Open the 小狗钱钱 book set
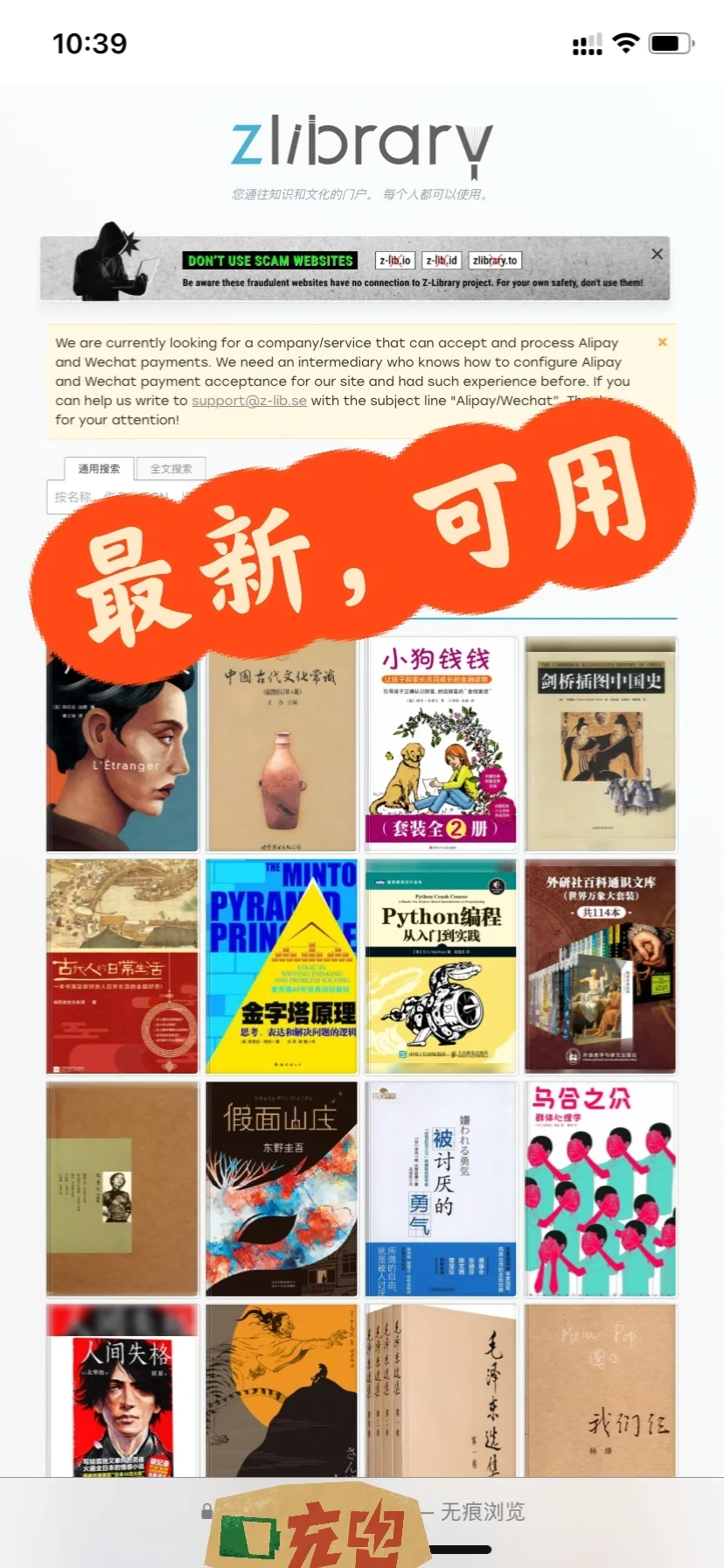 441,744
